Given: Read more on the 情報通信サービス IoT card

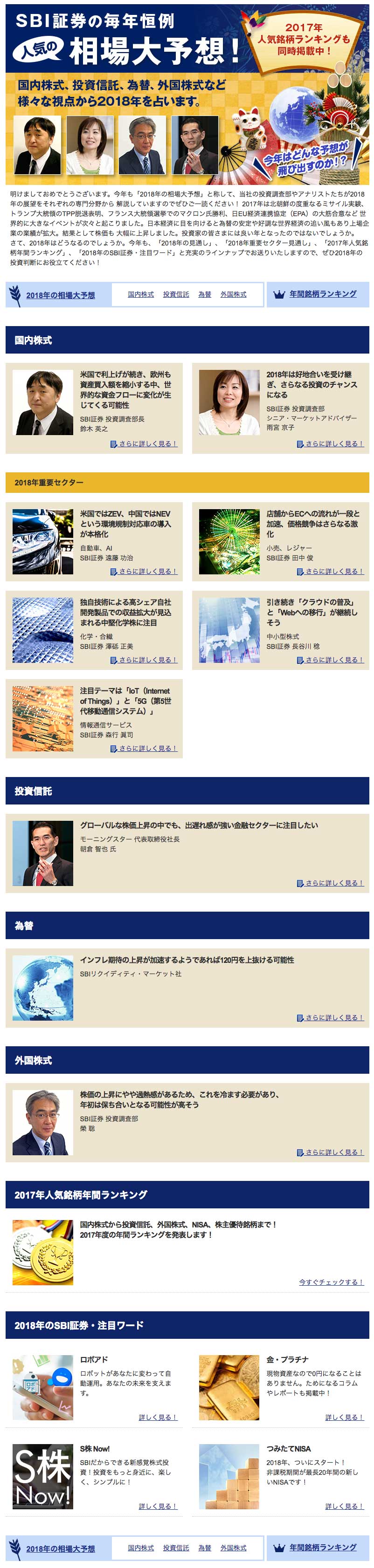Looking at the screenshot, I should (x=147, y=748).
